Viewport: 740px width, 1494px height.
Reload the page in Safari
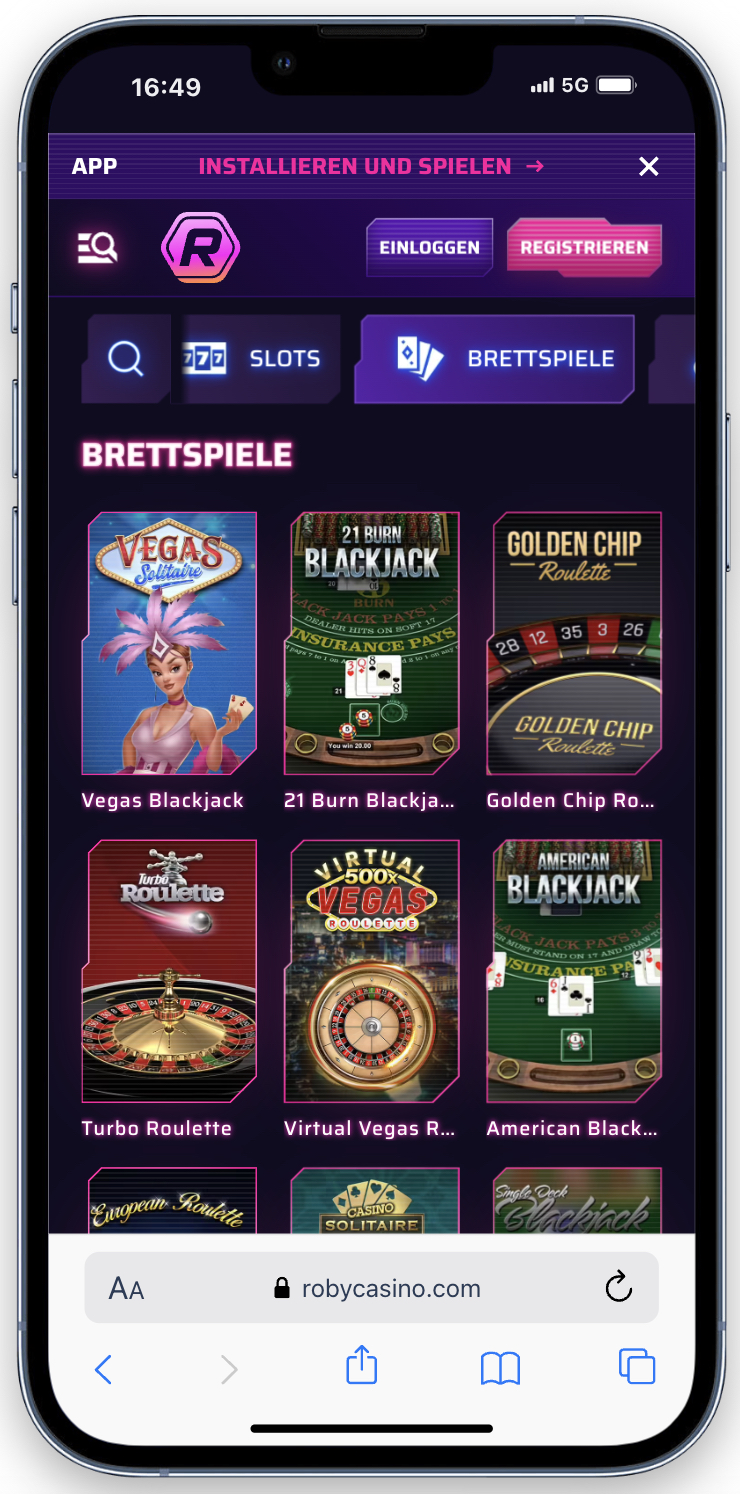[x=619, y=1287]
